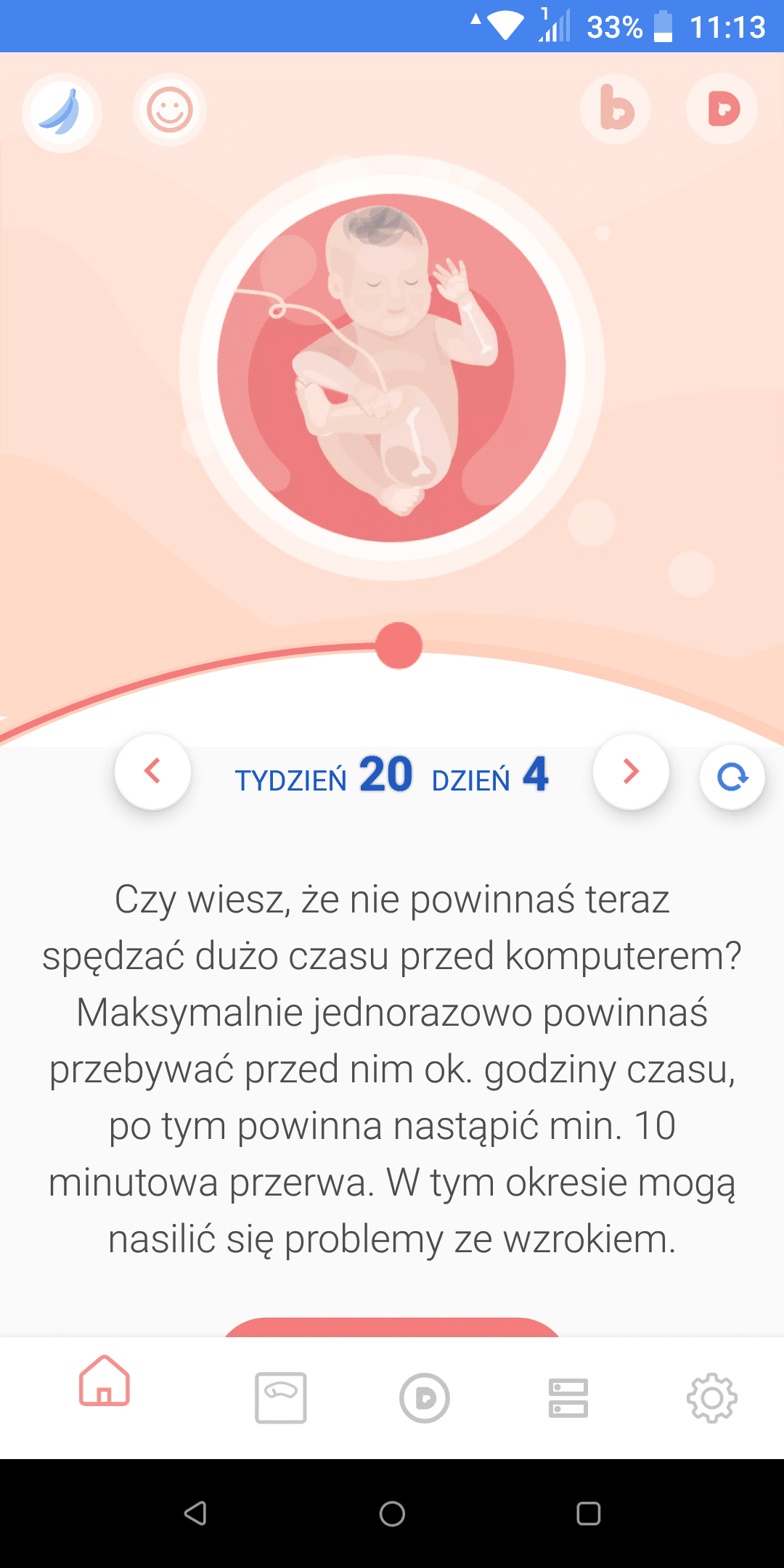Go back using the system back button

tap(195, 1514)
